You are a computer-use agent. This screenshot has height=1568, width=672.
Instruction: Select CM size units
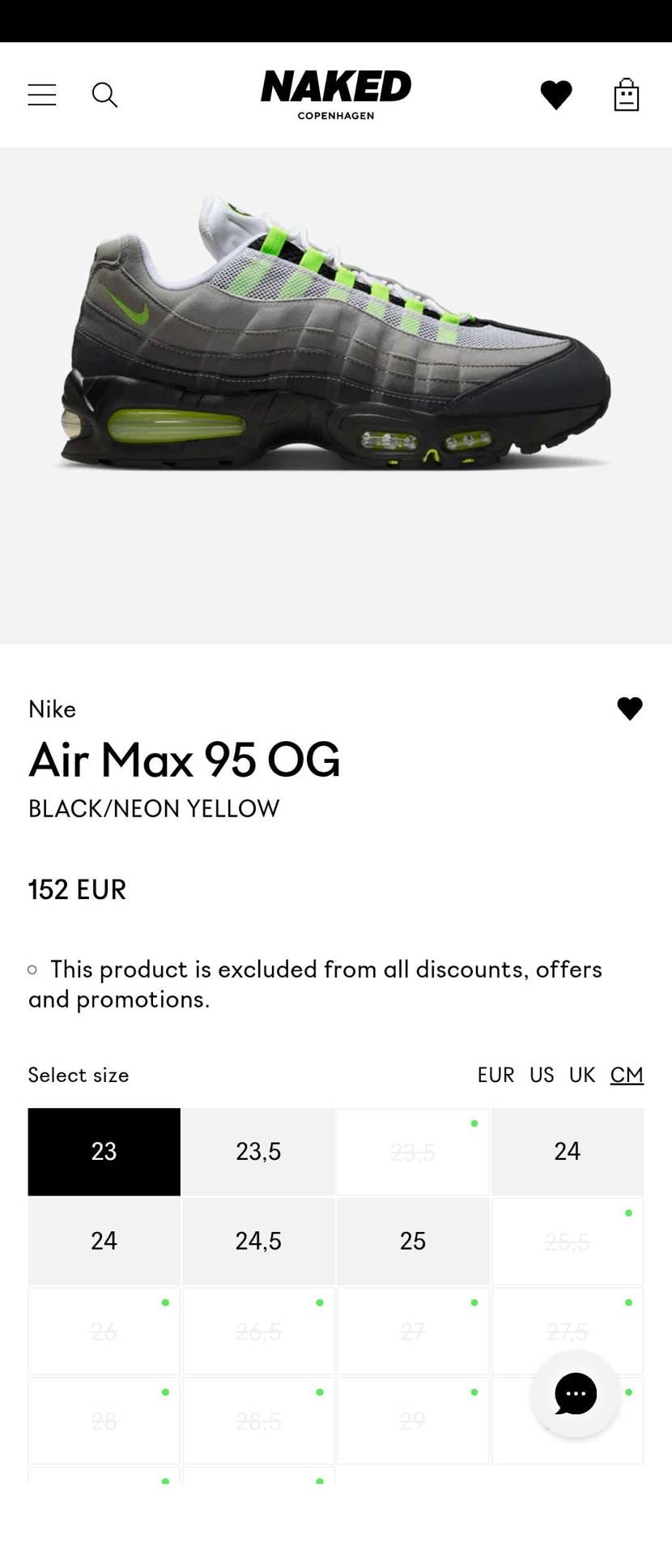coord(626,1075)
